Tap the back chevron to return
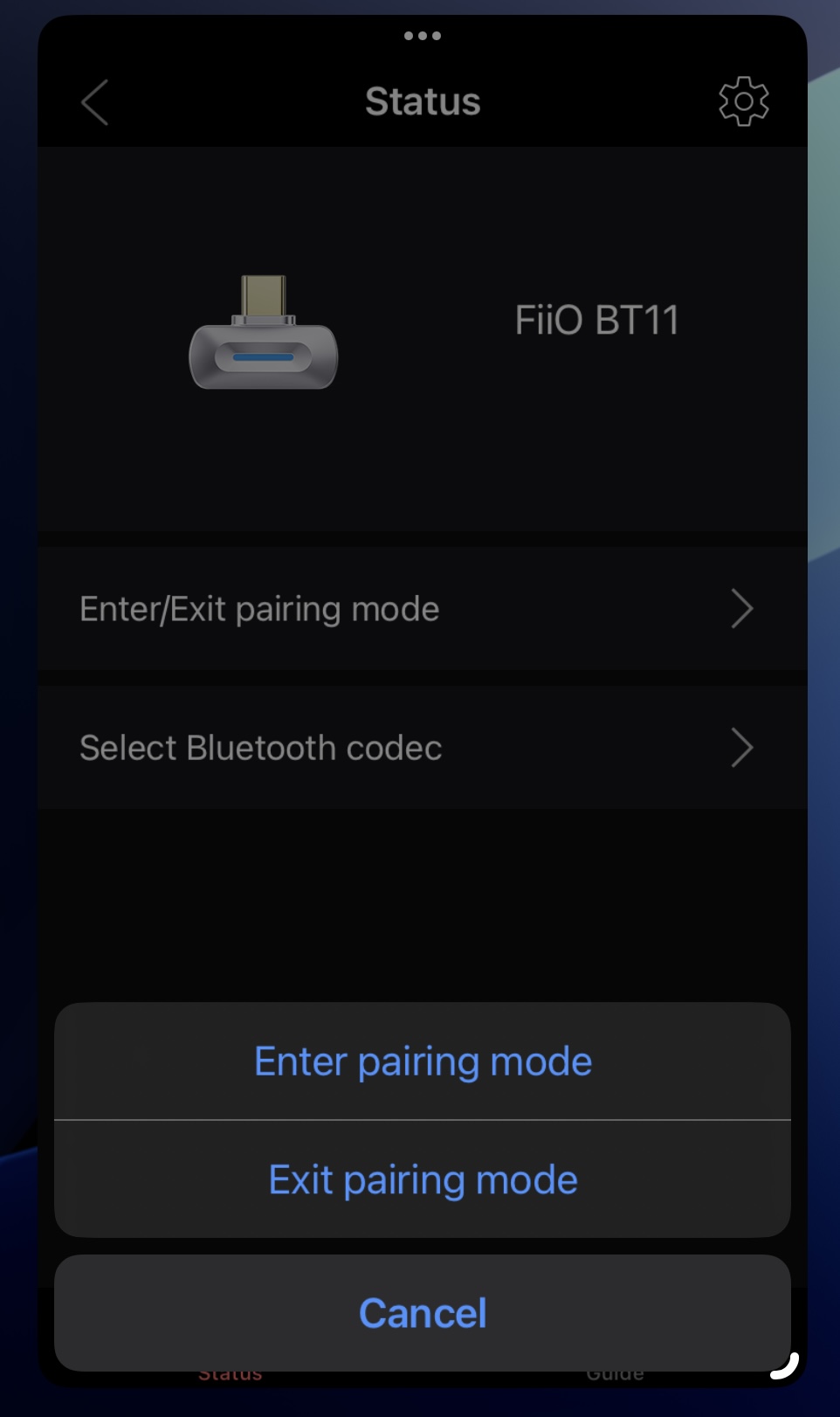840x1417 pixels. pos(94,101)
